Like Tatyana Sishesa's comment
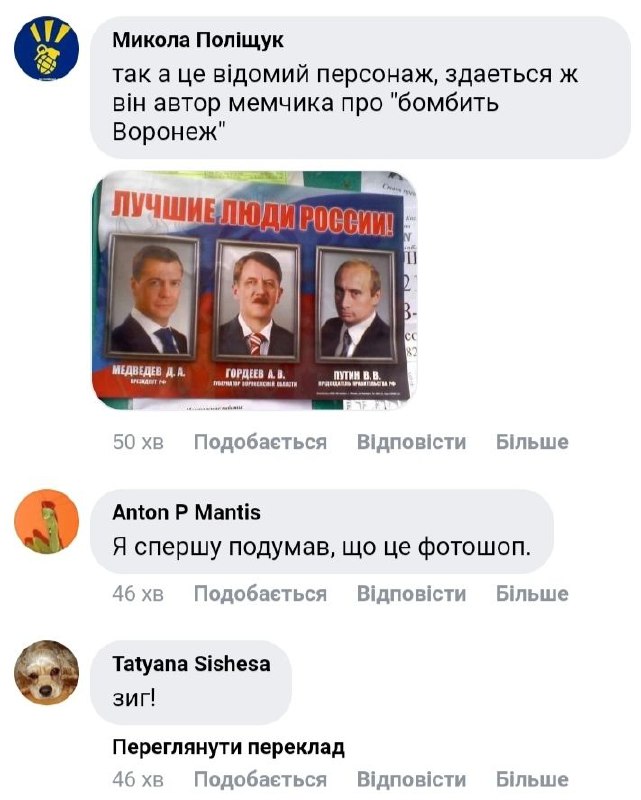The width and height of the screenshot is (641, 800). click(260, 779)
